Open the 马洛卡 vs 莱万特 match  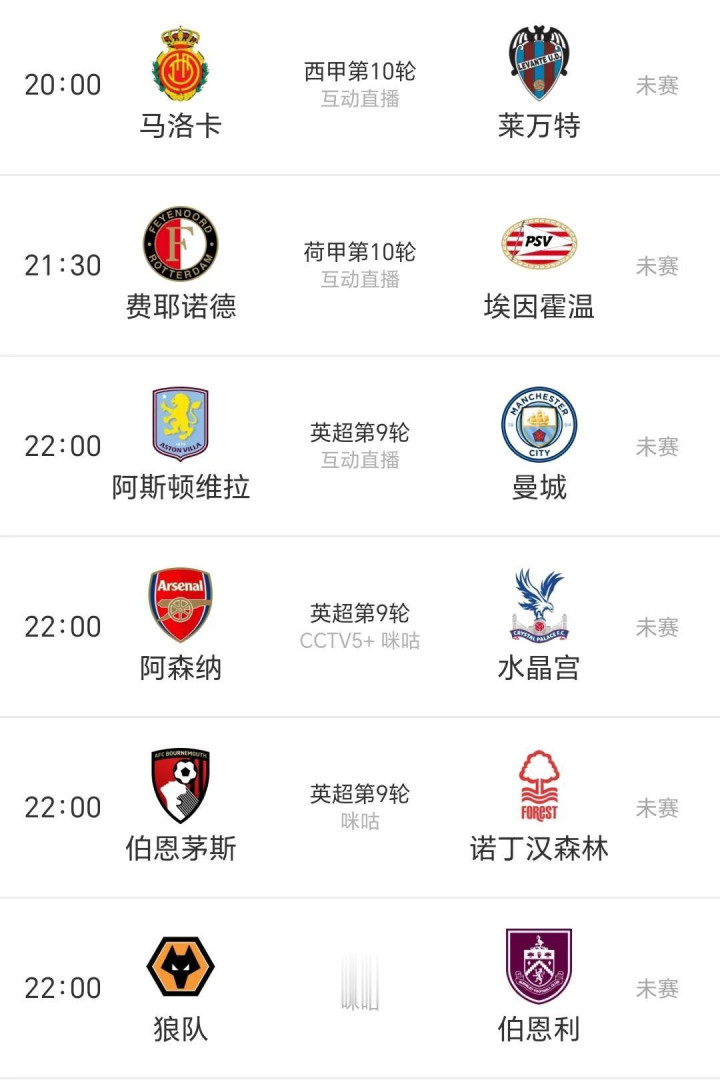pos(360,86)
